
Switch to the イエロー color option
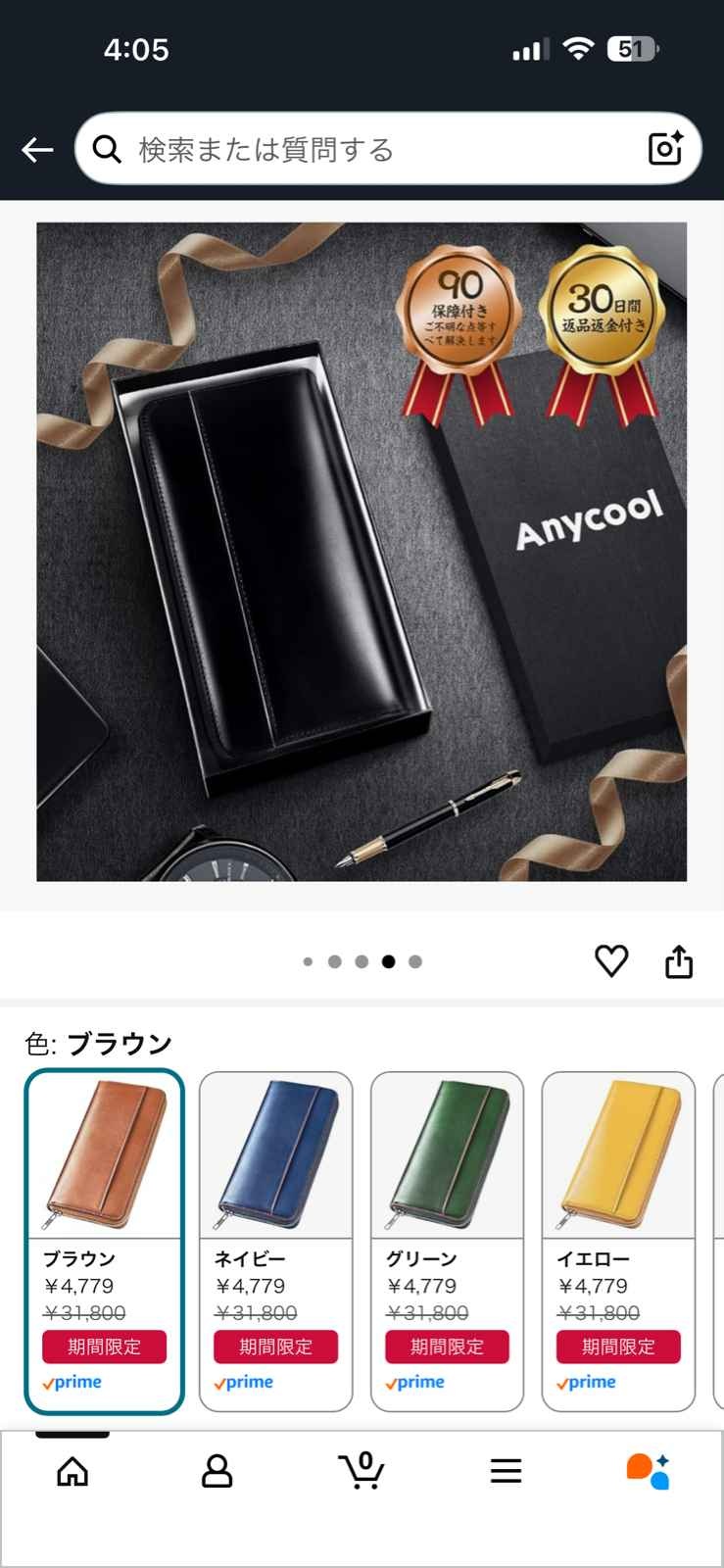(x=618, y=1241)
